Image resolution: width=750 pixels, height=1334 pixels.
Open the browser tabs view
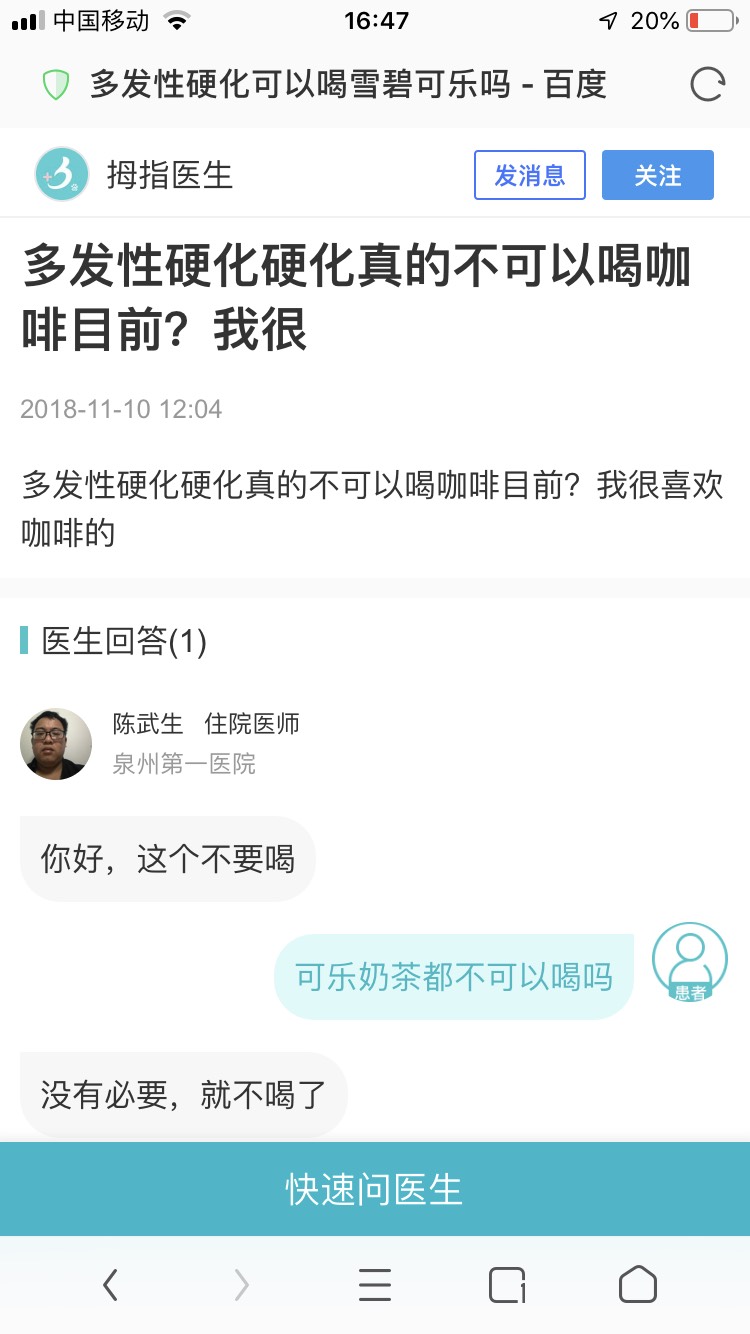(507, 1284)
